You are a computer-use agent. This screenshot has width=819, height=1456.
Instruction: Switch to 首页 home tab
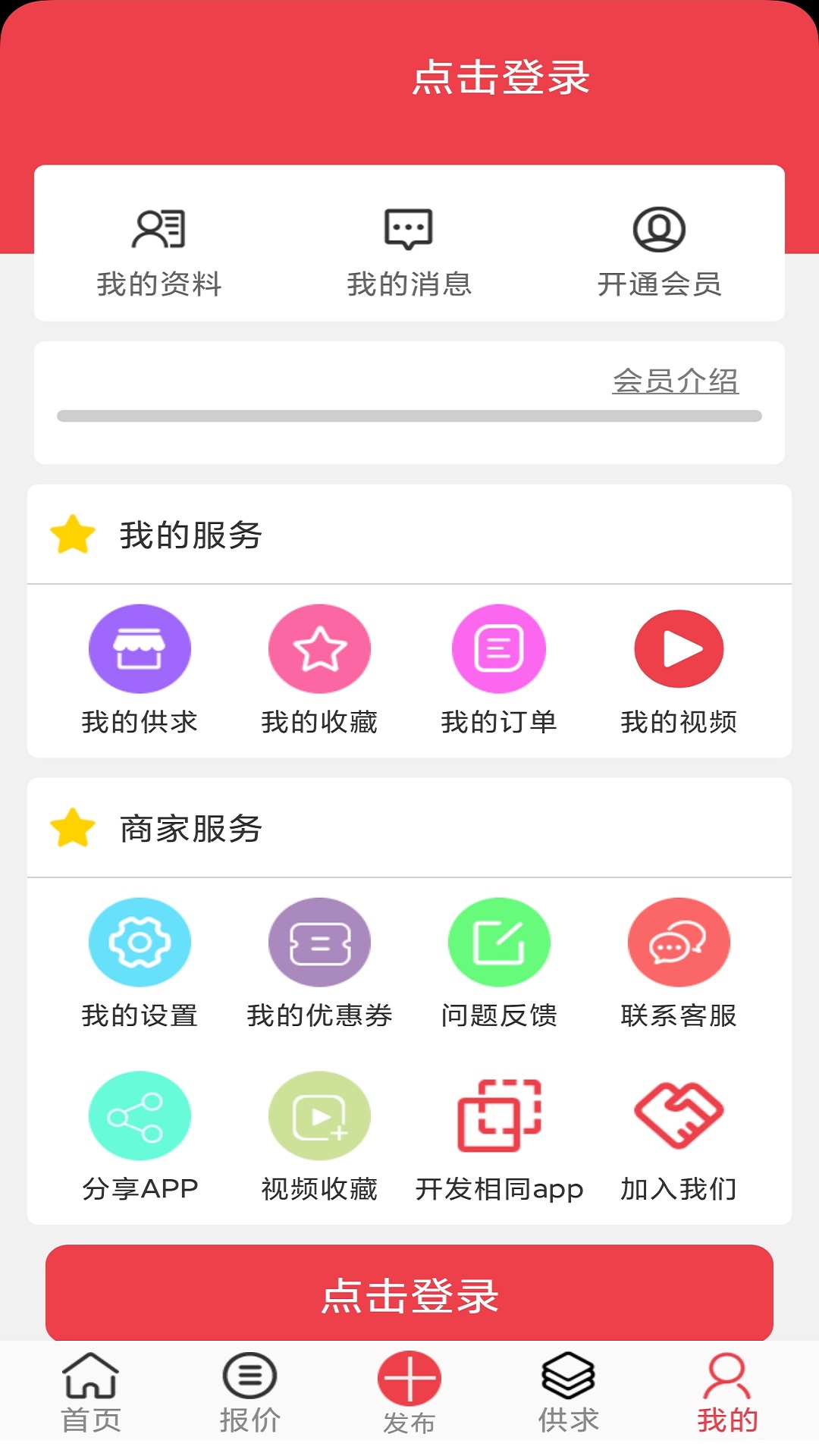[x=89, y=1399]
